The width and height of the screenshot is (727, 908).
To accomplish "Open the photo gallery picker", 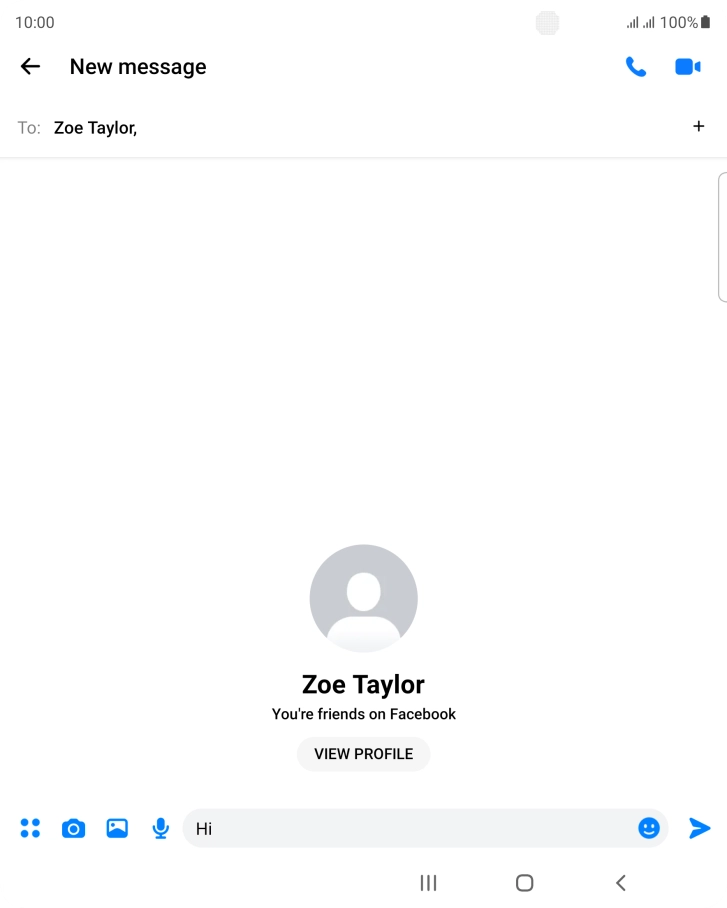I will tap(117, 828).
